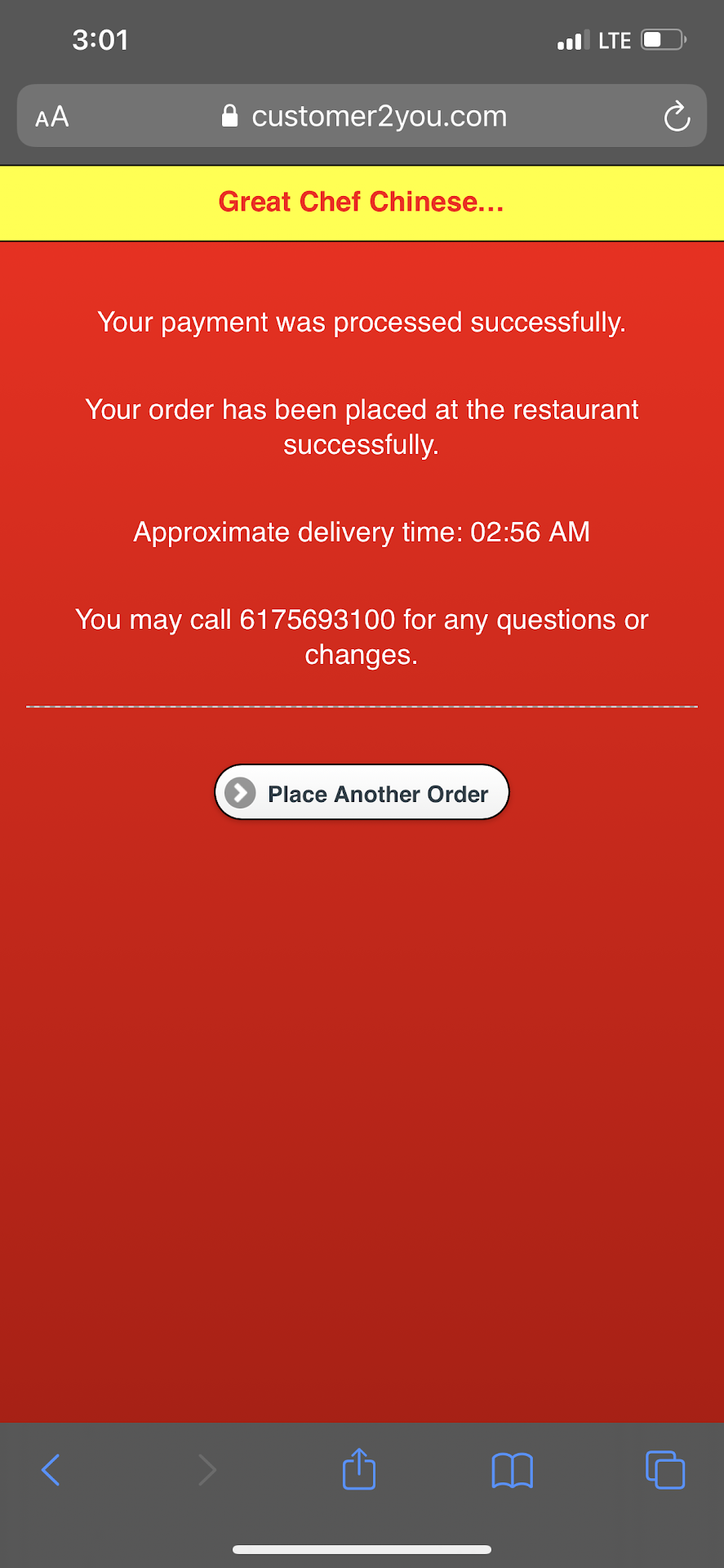Open the AA reader text options
Screen dimensions: 724x1568
coord(52,117)
